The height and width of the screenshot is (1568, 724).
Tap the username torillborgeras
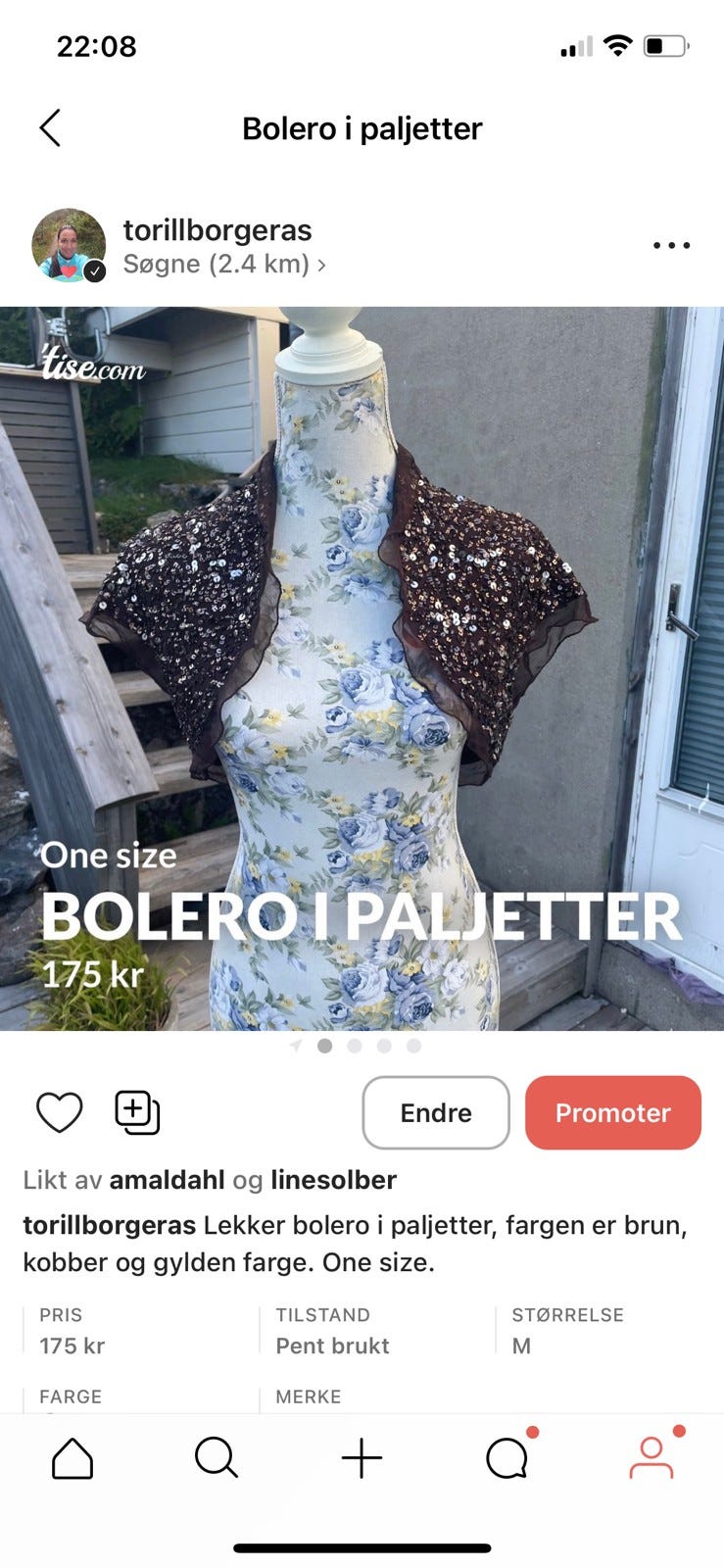[x=217, y=230]
